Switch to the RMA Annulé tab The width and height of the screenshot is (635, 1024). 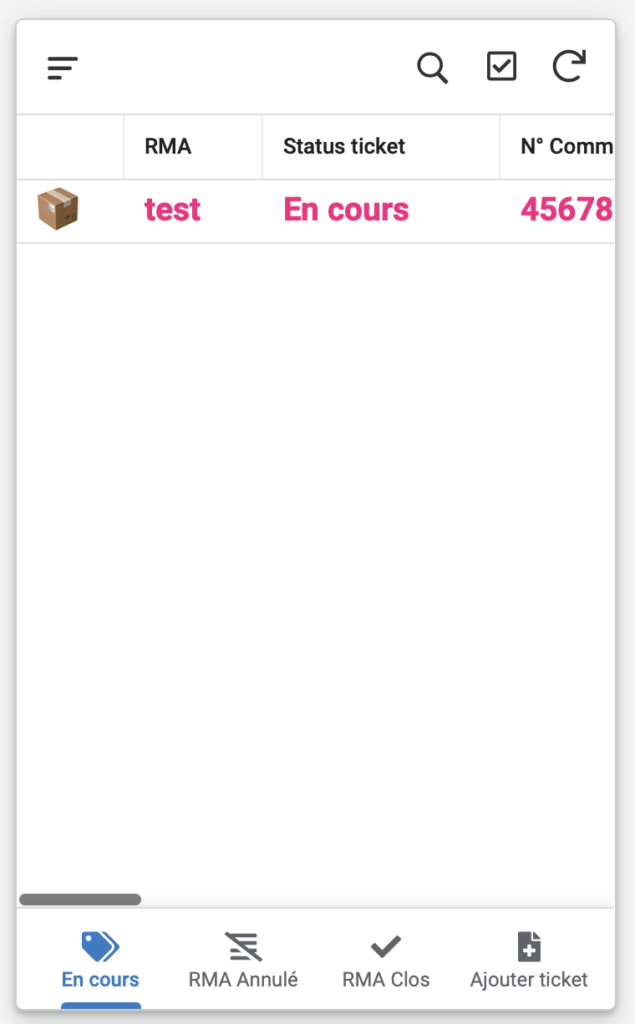click(243, 960)
